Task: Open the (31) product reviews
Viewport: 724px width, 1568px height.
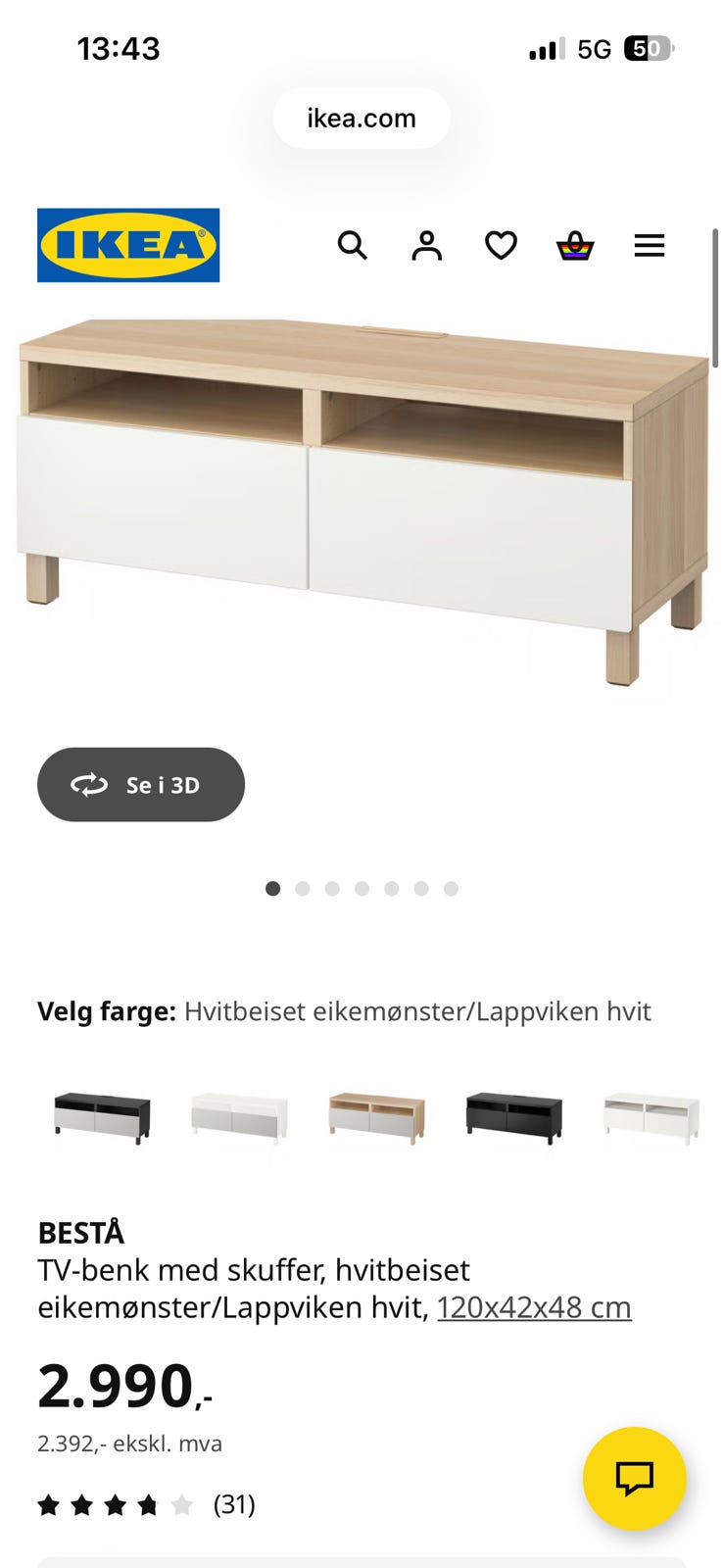Action: click(234, 1504)
